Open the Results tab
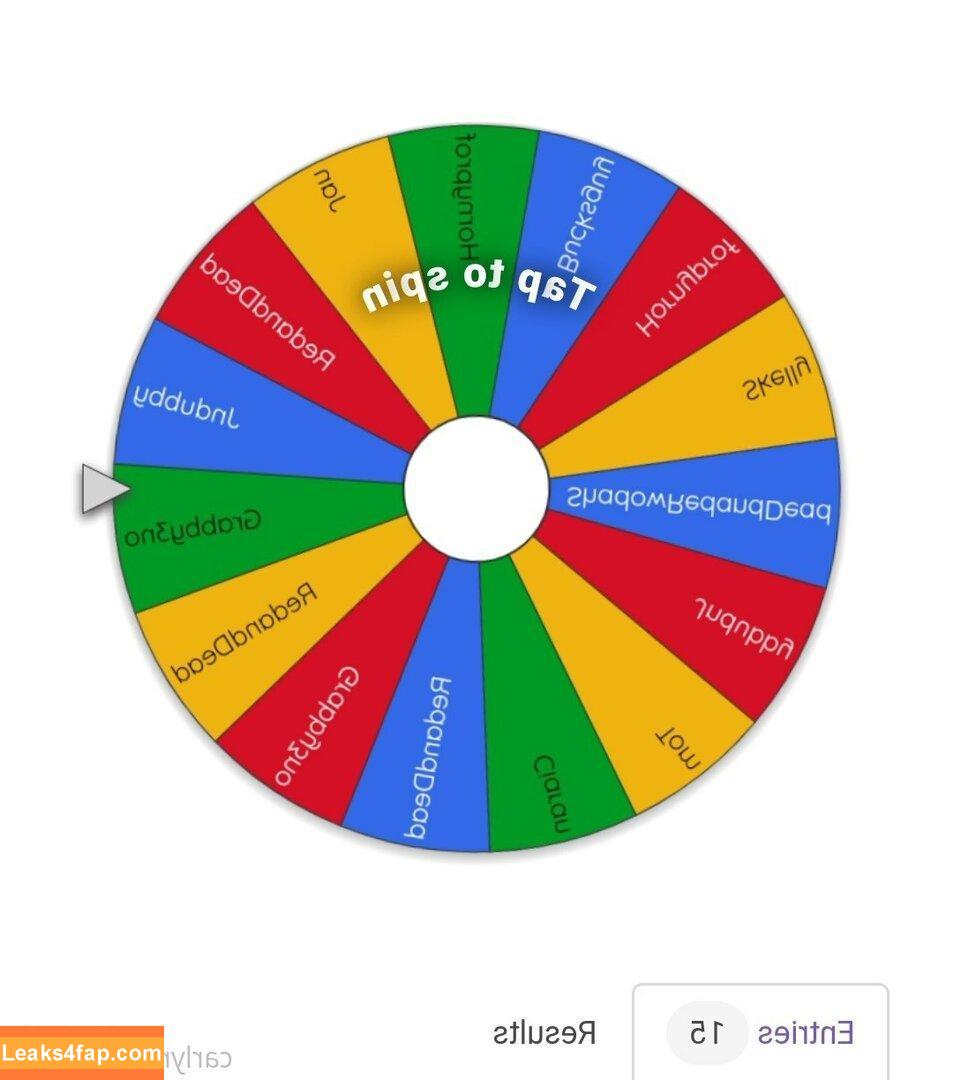The image size is (953, 1080). tap(545, 1031)
